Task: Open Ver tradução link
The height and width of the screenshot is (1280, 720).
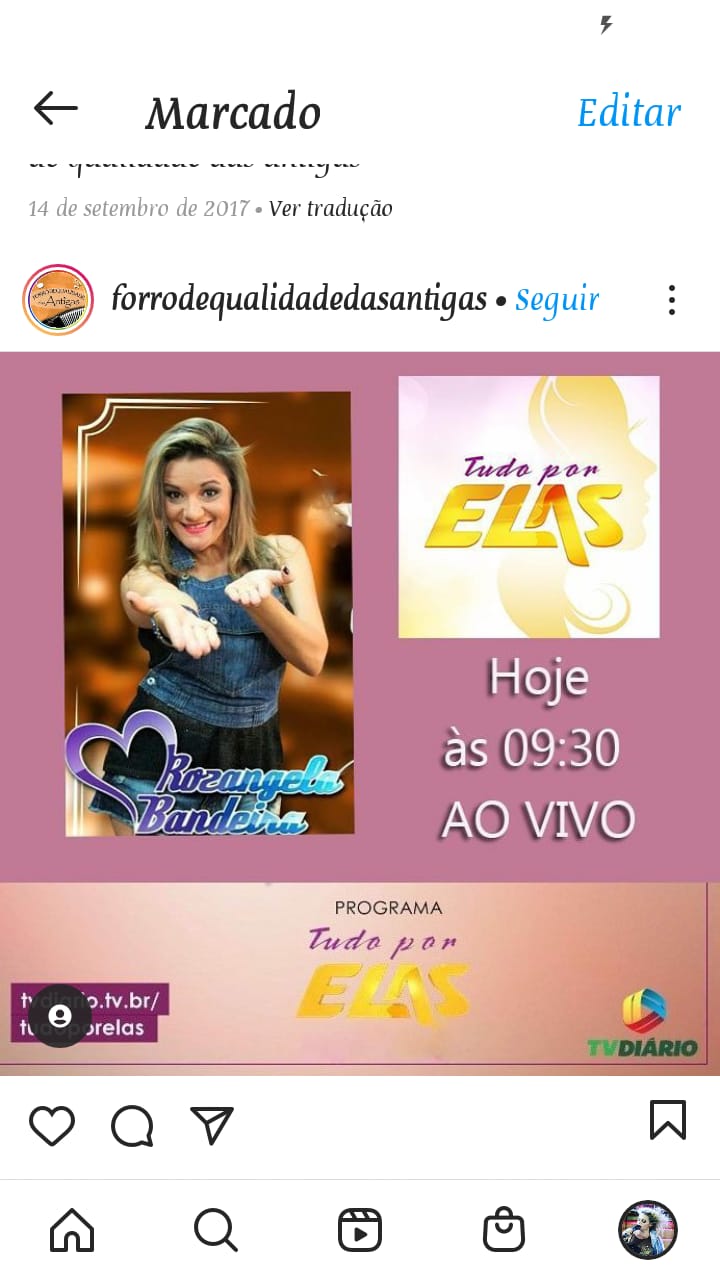Action: coord(331,208)
